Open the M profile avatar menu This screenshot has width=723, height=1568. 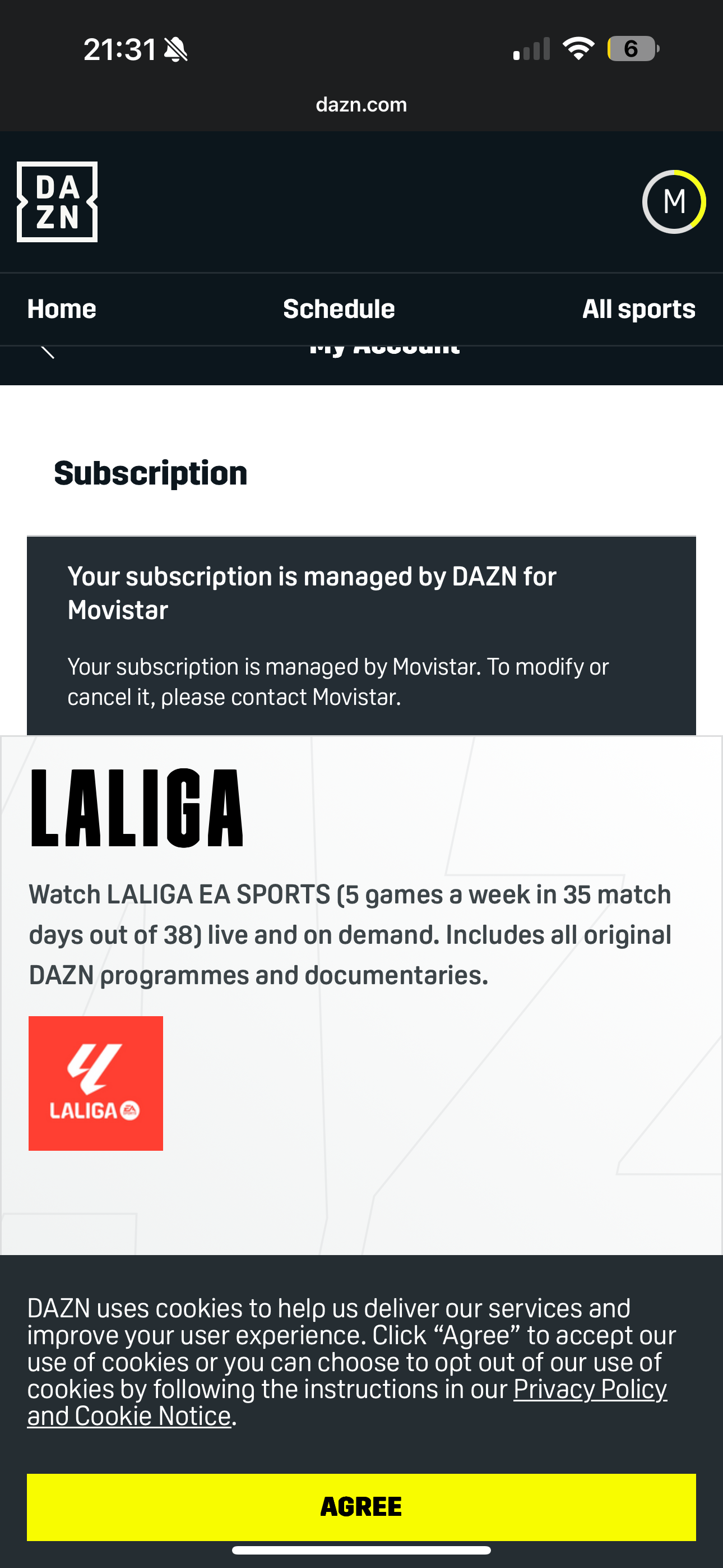(x=674, y=201)
